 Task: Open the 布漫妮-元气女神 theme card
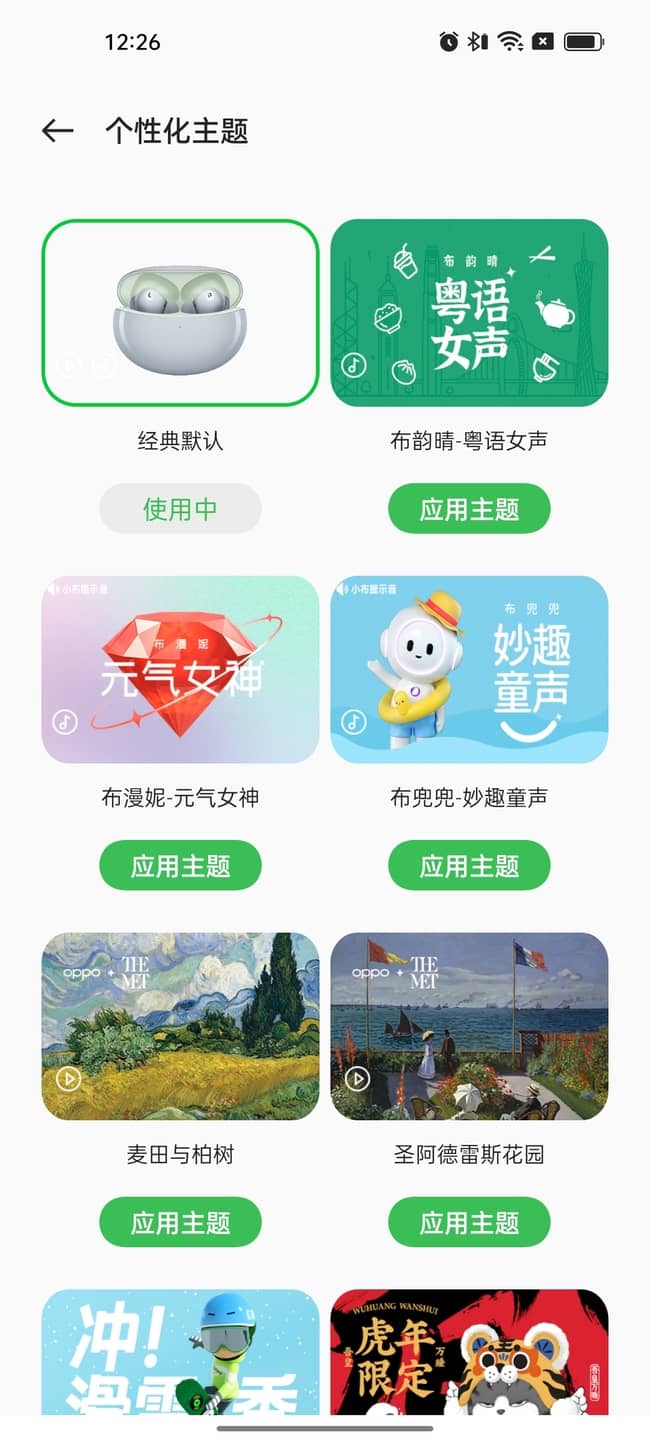tap(180, 670)
